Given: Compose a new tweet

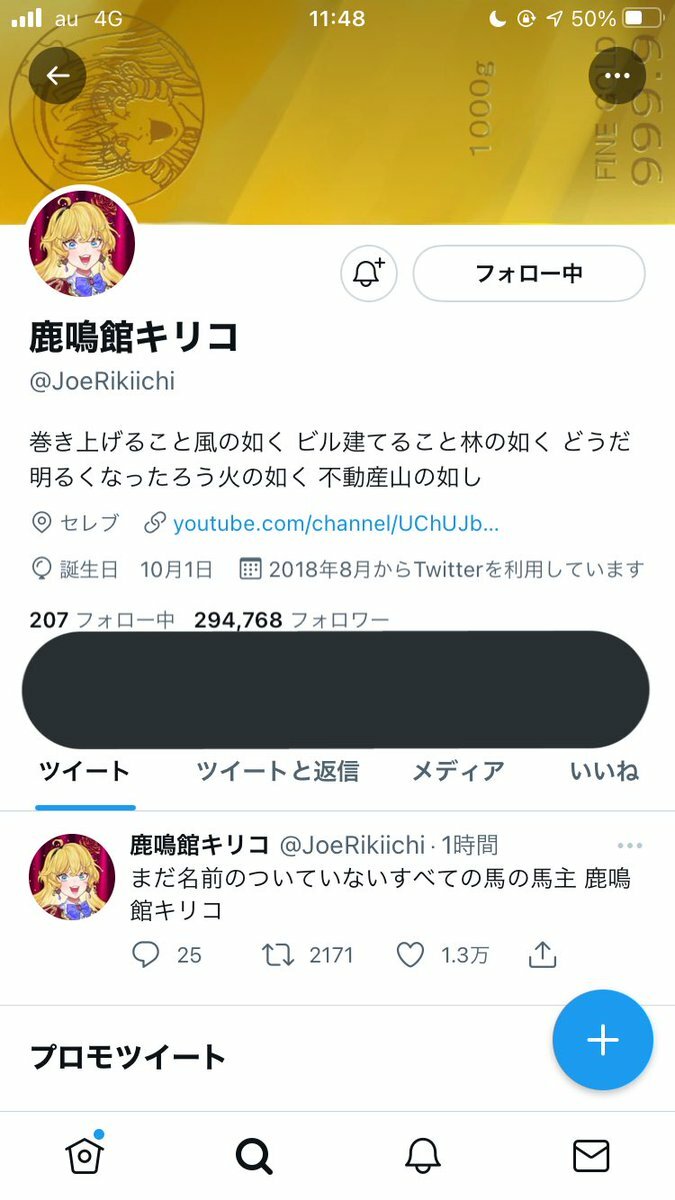Looking at the screenshot, I should click(602, 1040).
